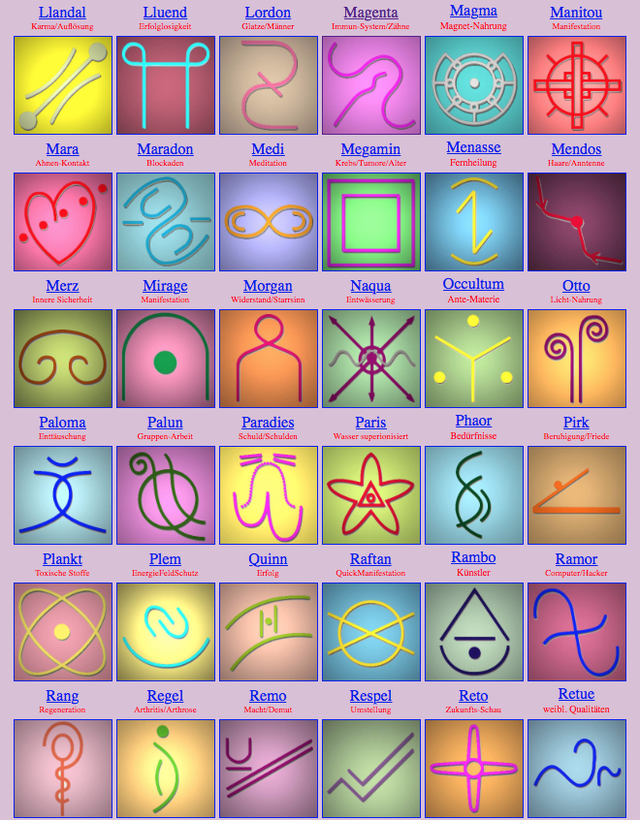This screenshot has height=820, width=640.
Task: Tap the Quinn symbol tile
Action: point(268,631)
